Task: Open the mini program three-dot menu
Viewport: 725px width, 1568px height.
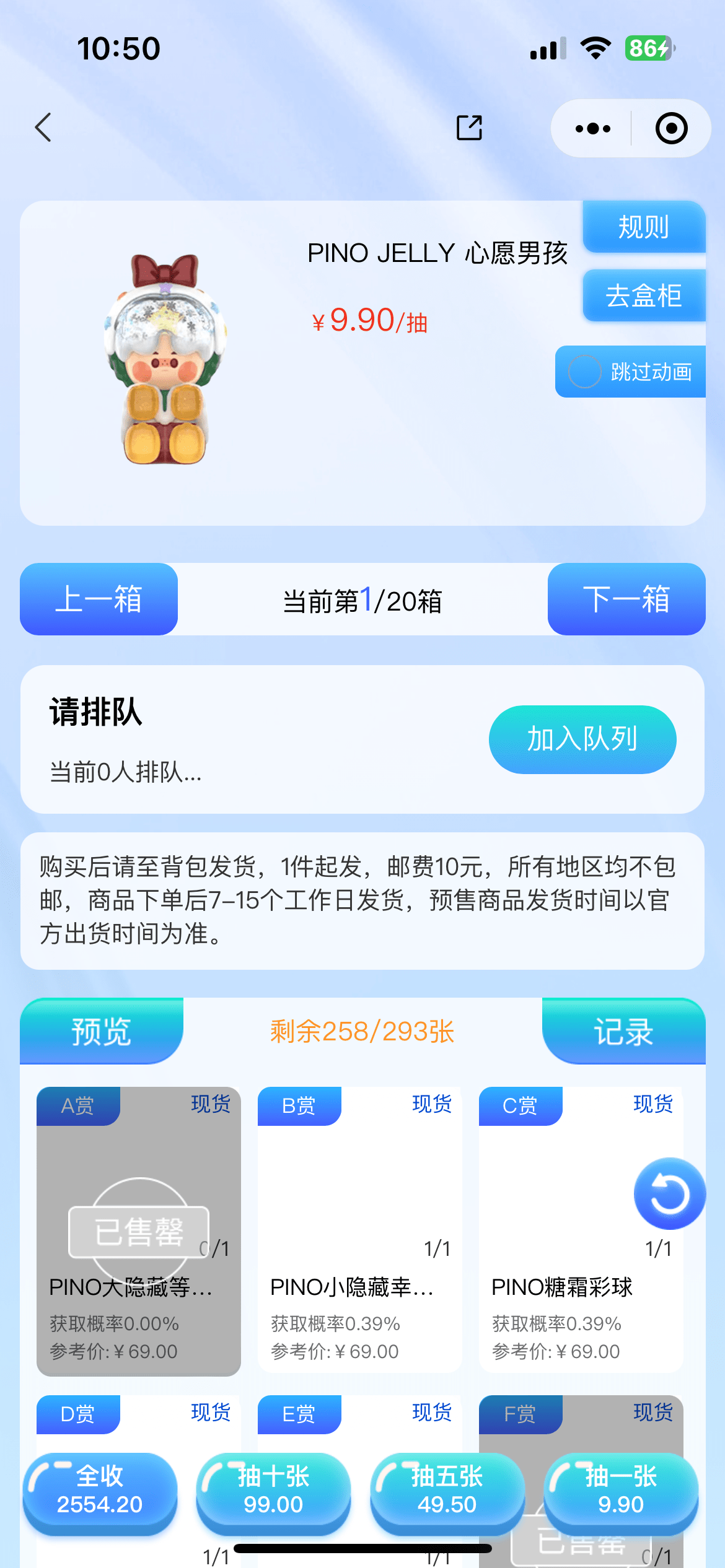Action: tap(592, 128)
